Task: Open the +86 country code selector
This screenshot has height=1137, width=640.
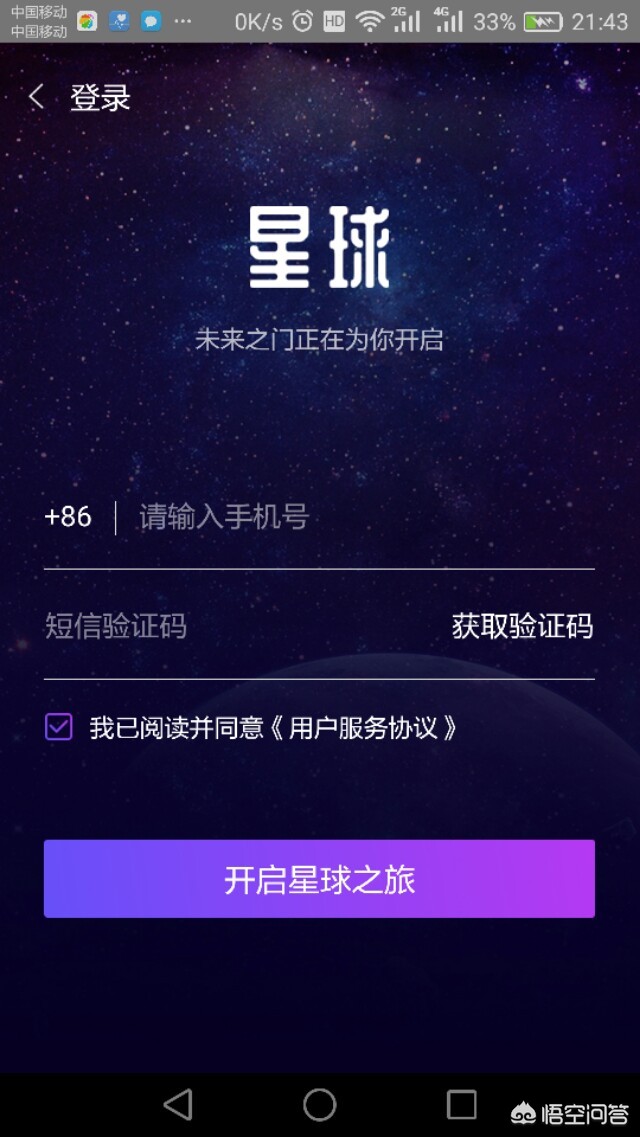Action: 68,517
